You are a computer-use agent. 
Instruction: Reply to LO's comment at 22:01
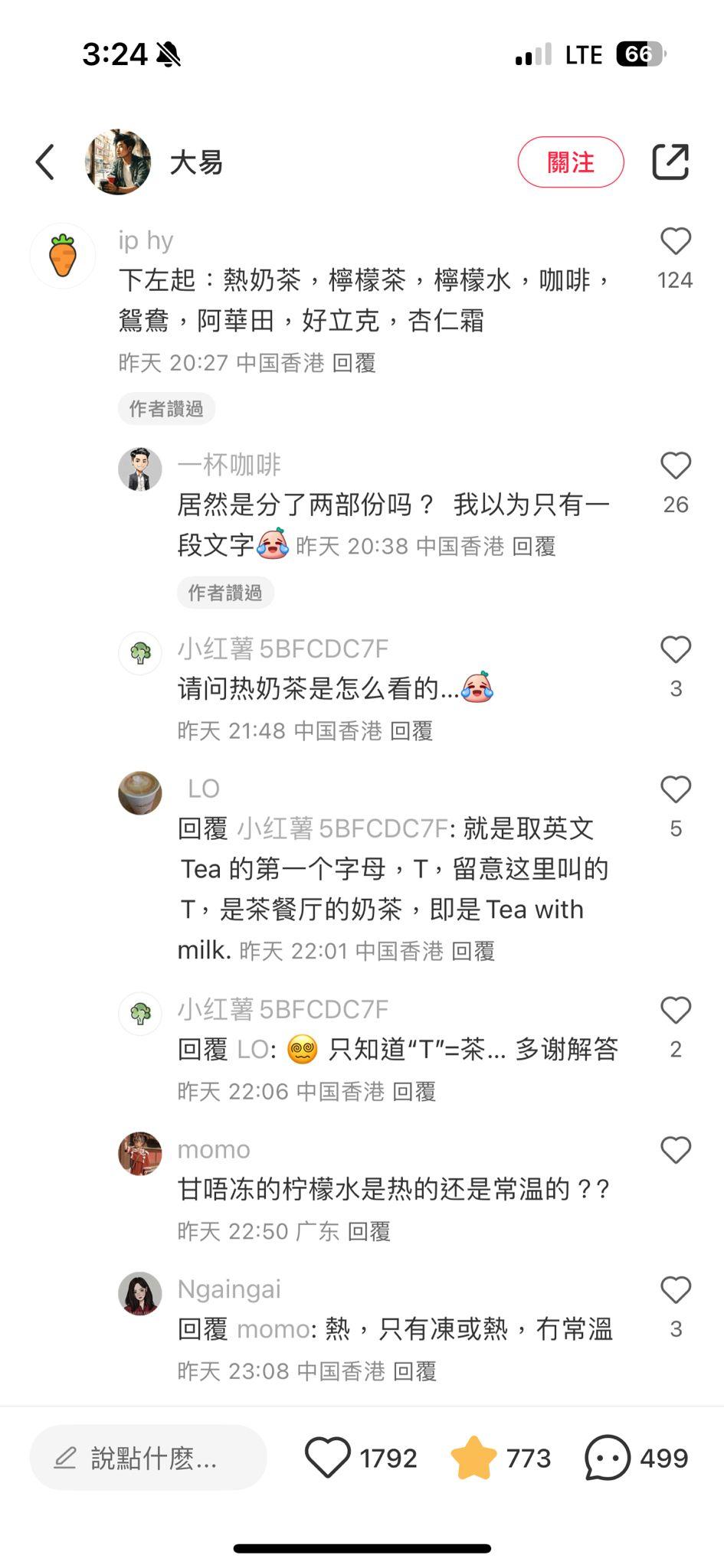click(x=473, y=952)
